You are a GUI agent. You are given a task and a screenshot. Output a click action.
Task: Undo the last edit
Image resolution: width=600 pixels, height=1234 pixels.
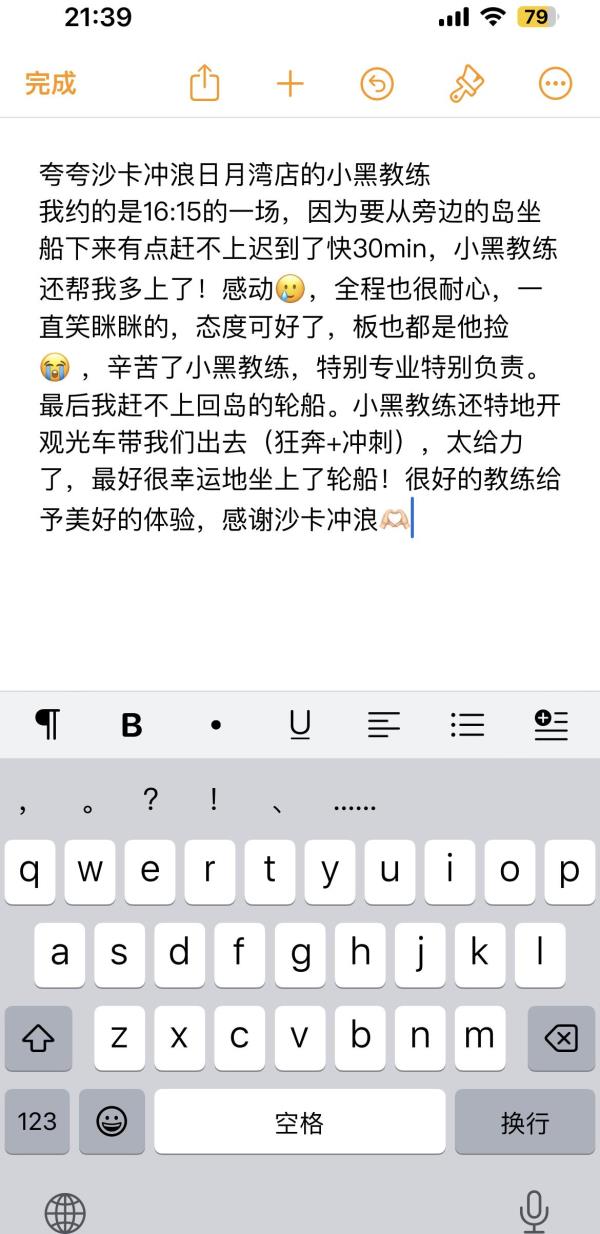[x=377, y=84]
